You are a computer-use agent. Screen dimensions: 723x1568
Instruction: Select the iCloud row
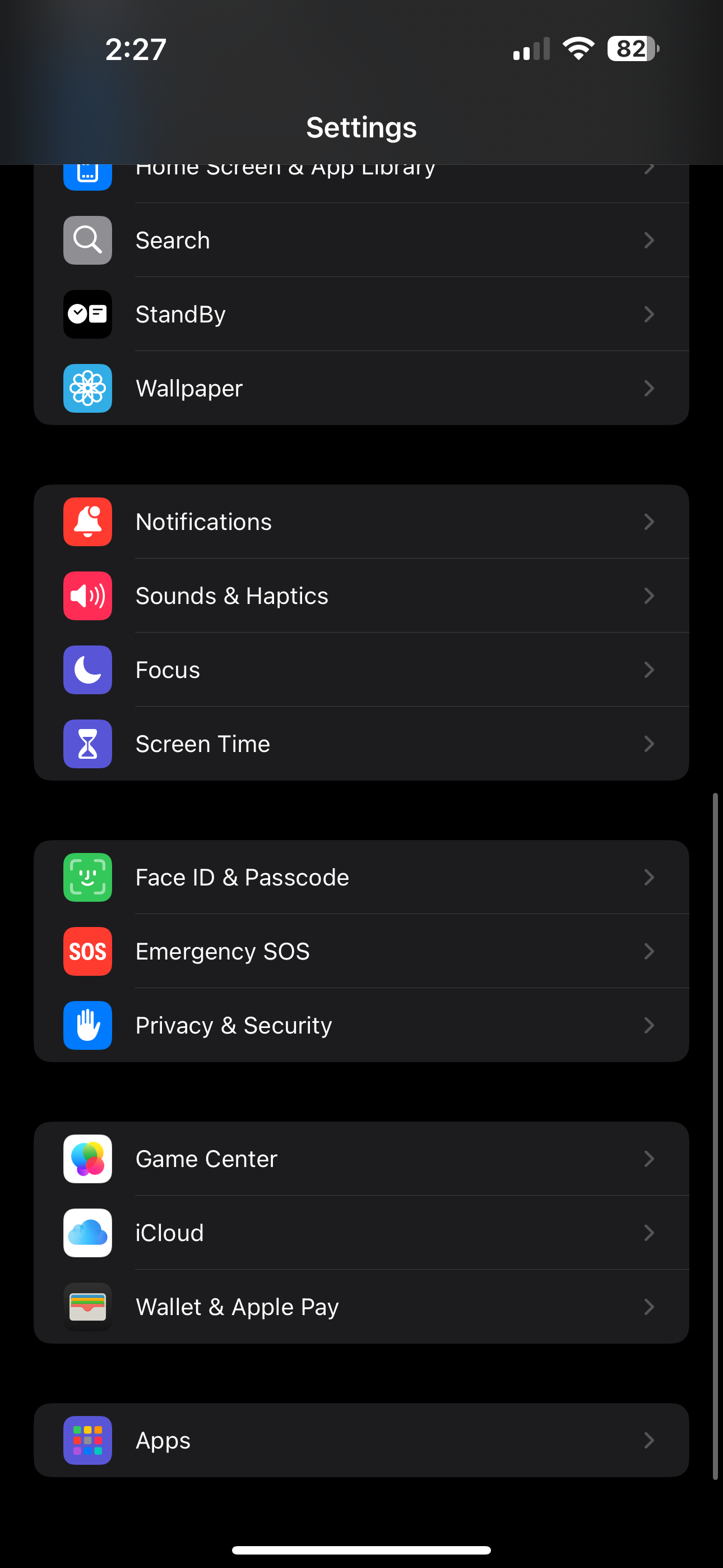[x=361, y=1233]
